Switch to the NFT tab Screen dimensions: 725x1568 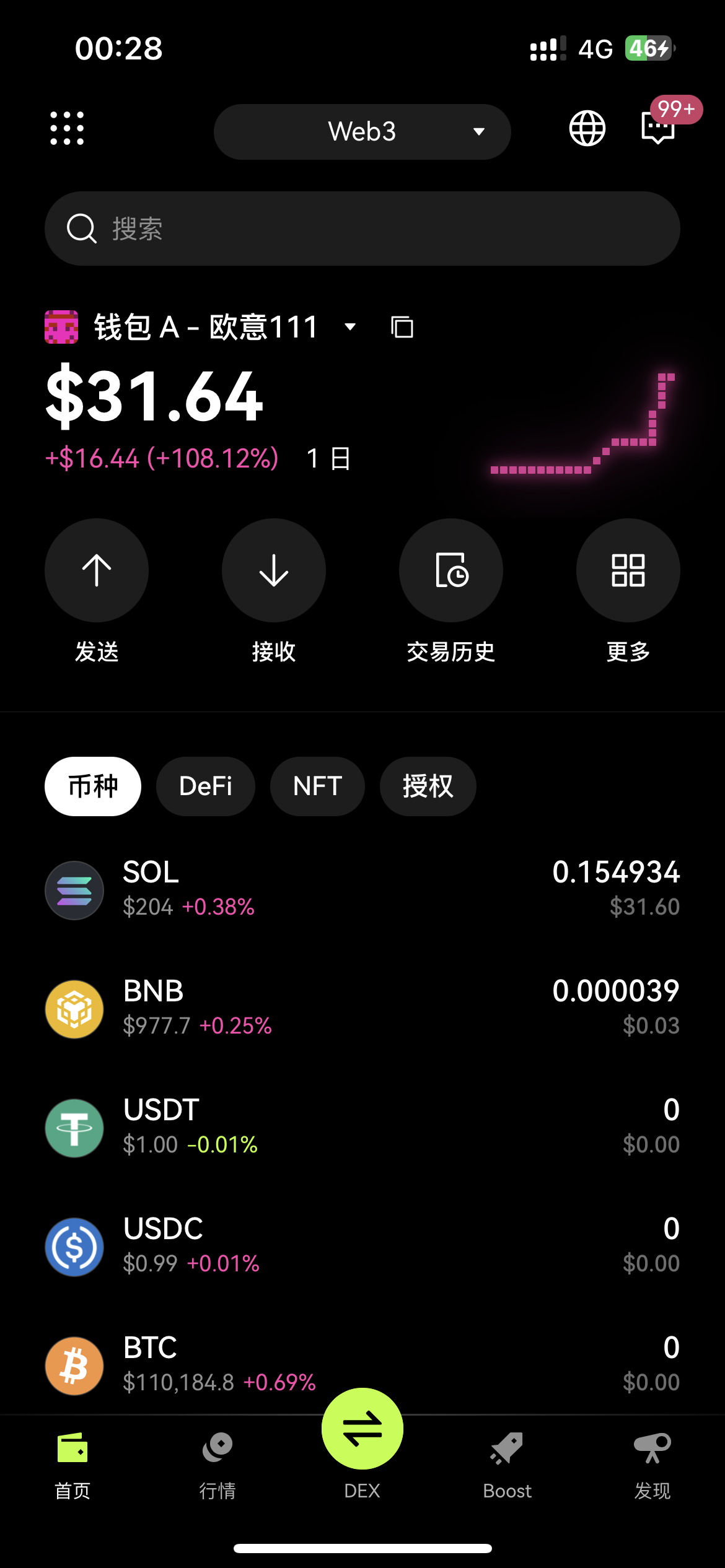[317, 786]
